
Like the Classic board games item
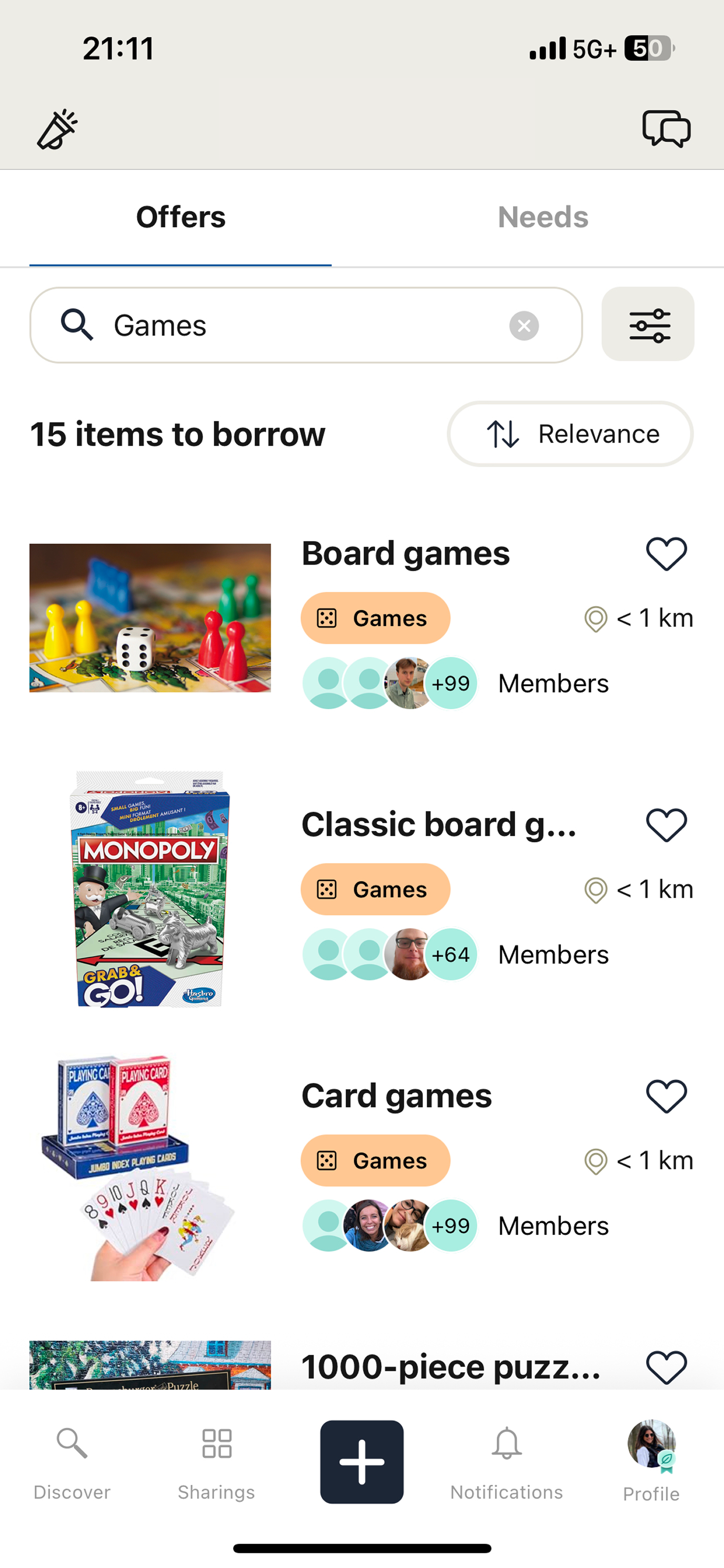click(666, 825)
